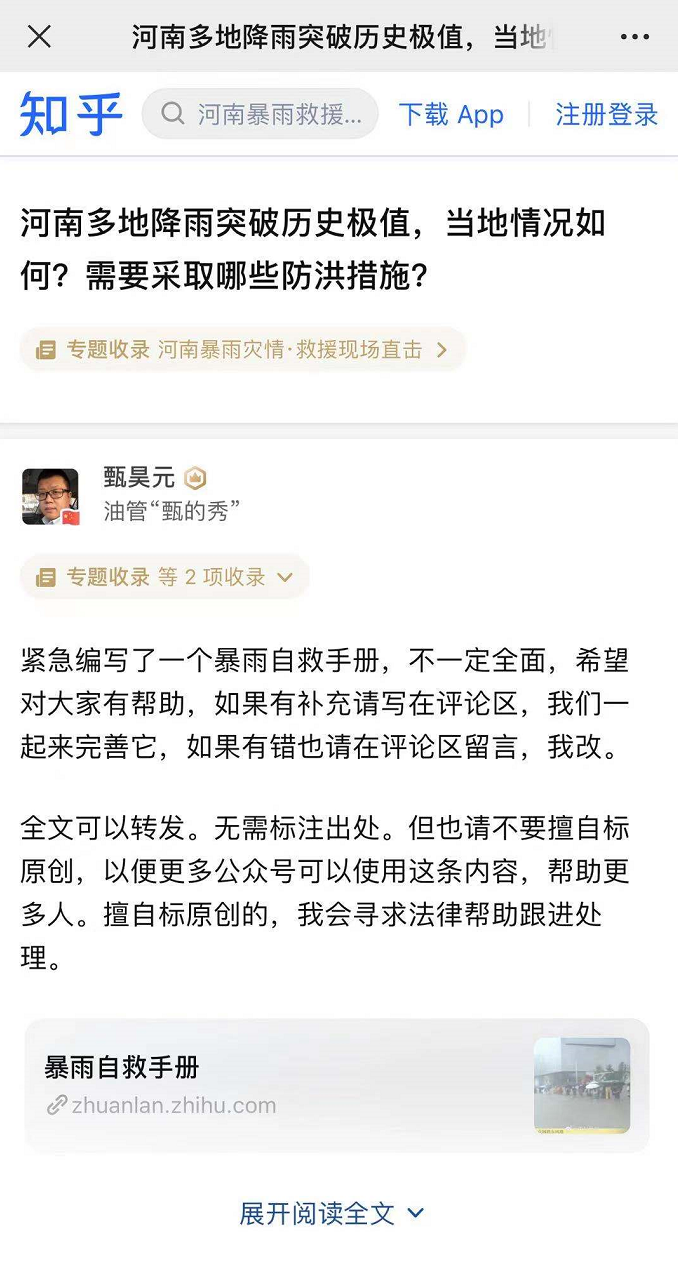This screenshot has width=678, height=1274.
Task: Expand the answer with 展开阅读全文
Action: [332, 1213]
